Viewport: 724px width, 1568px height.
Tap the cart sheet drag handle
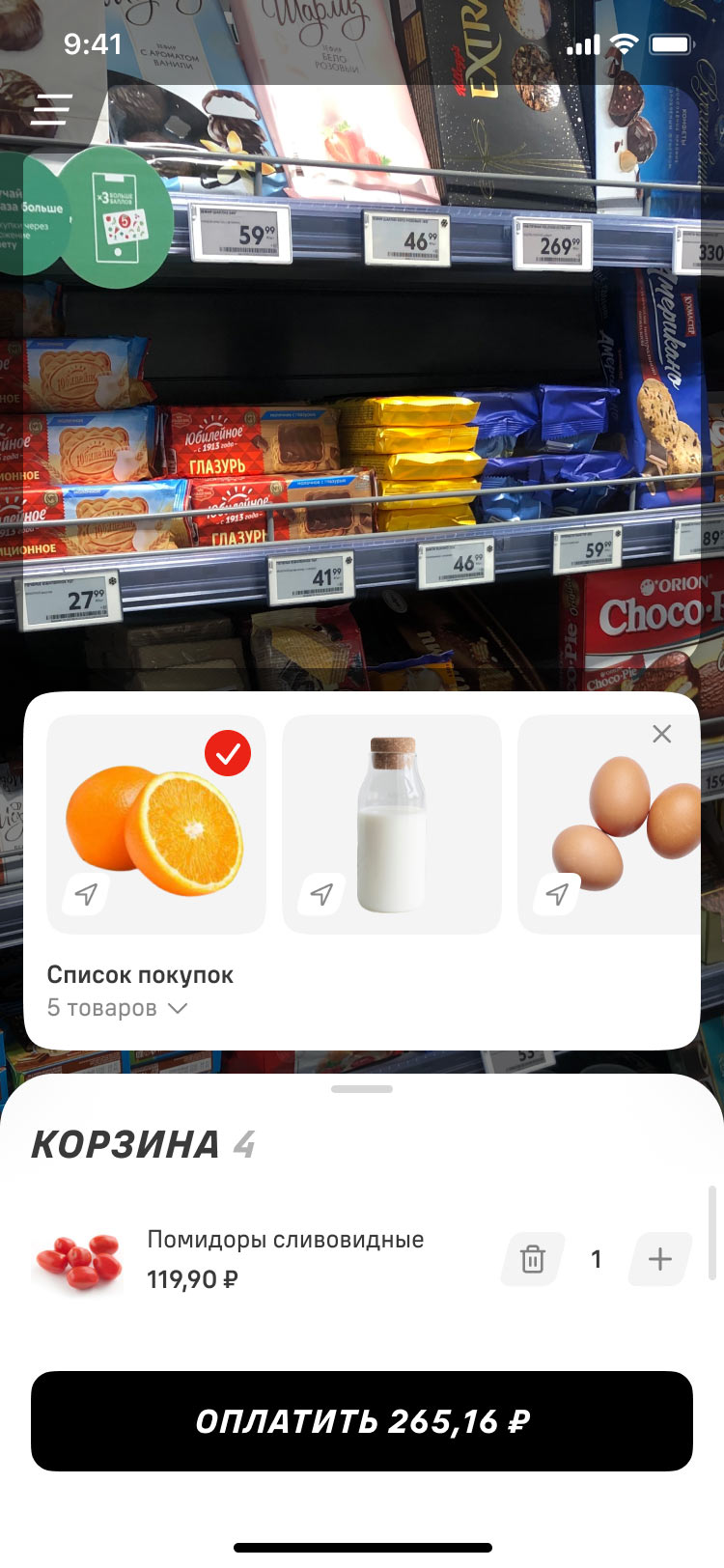(362, 1089)
